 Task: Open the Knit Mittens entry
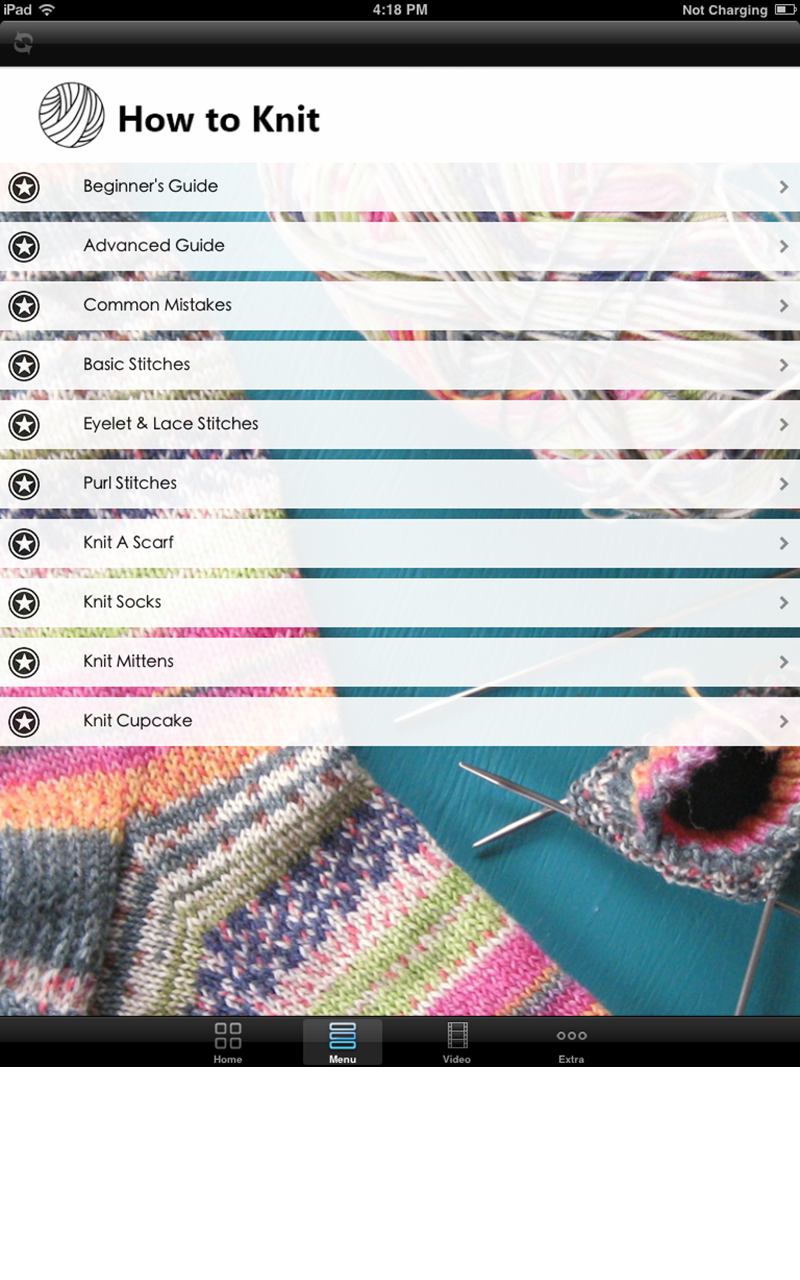point(400,662)
